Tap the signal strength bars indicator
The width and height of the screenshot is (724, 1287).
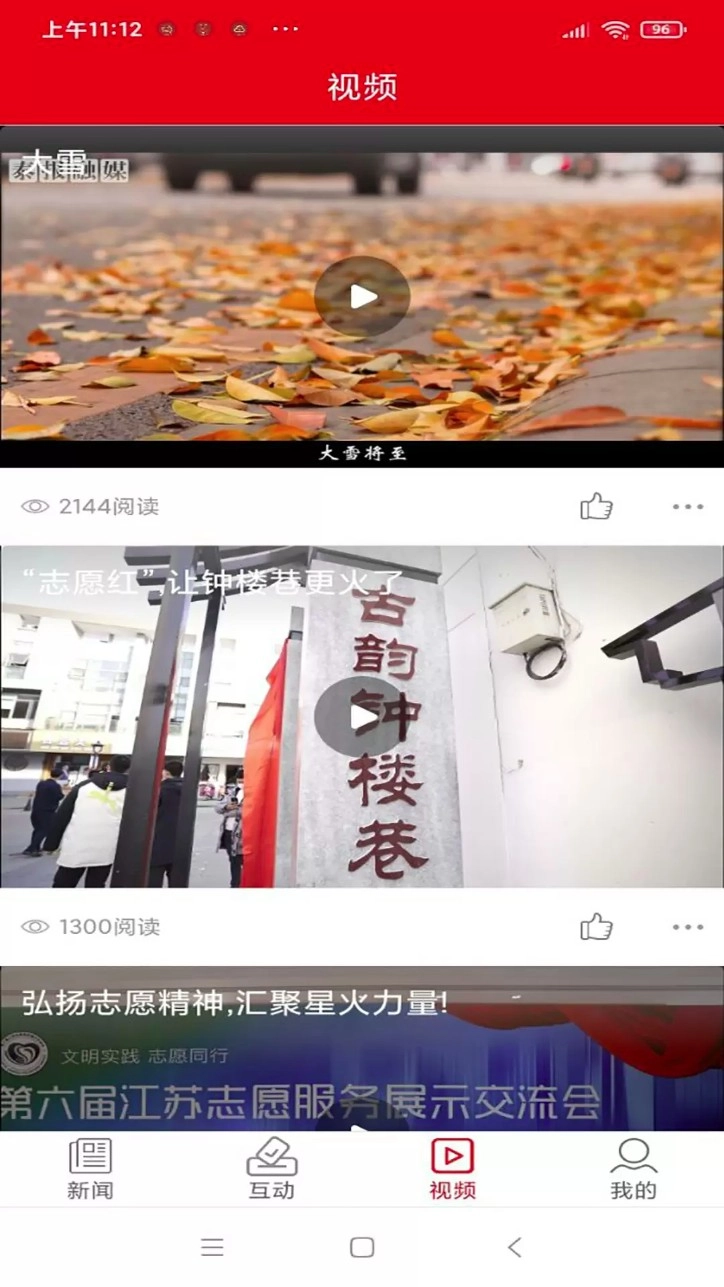(x=575, y=30)
